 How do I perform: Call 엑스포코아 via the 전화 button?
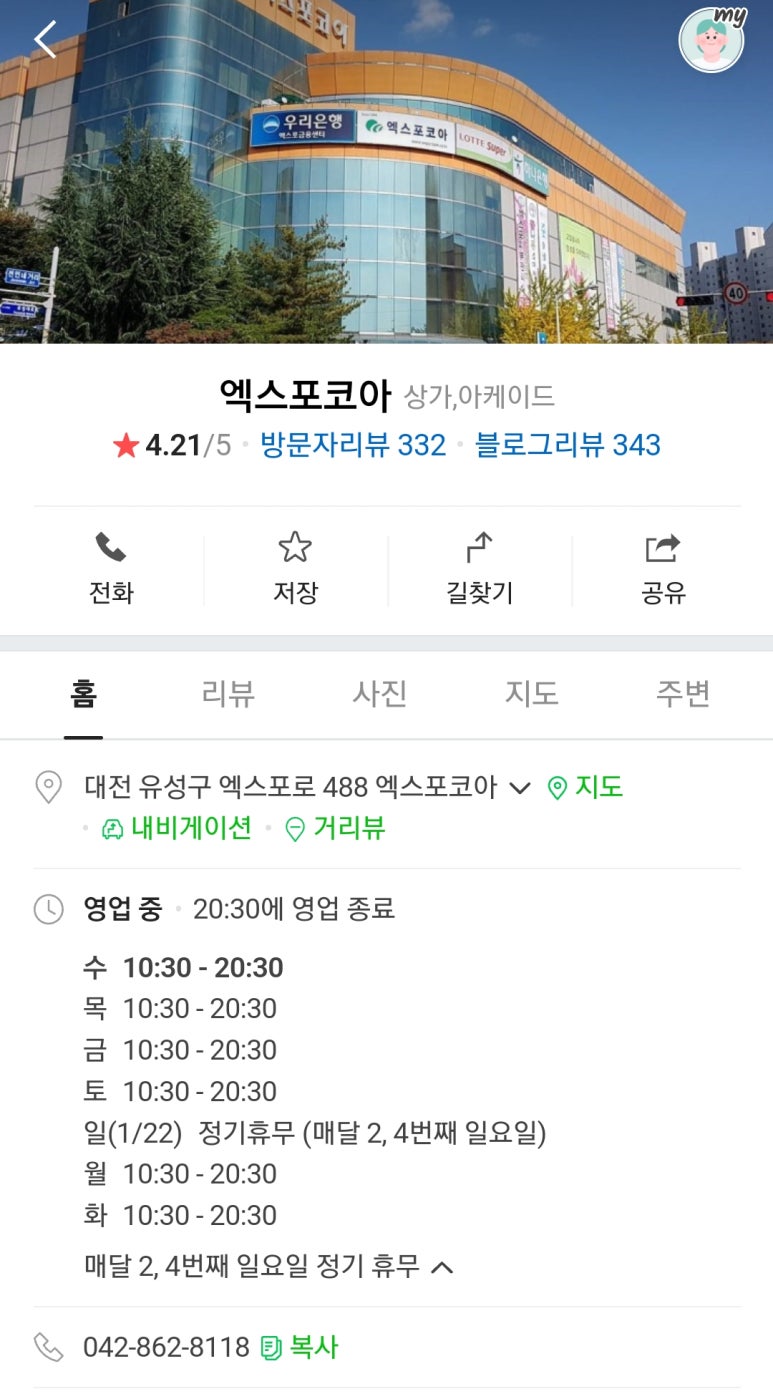coord(111,569)
